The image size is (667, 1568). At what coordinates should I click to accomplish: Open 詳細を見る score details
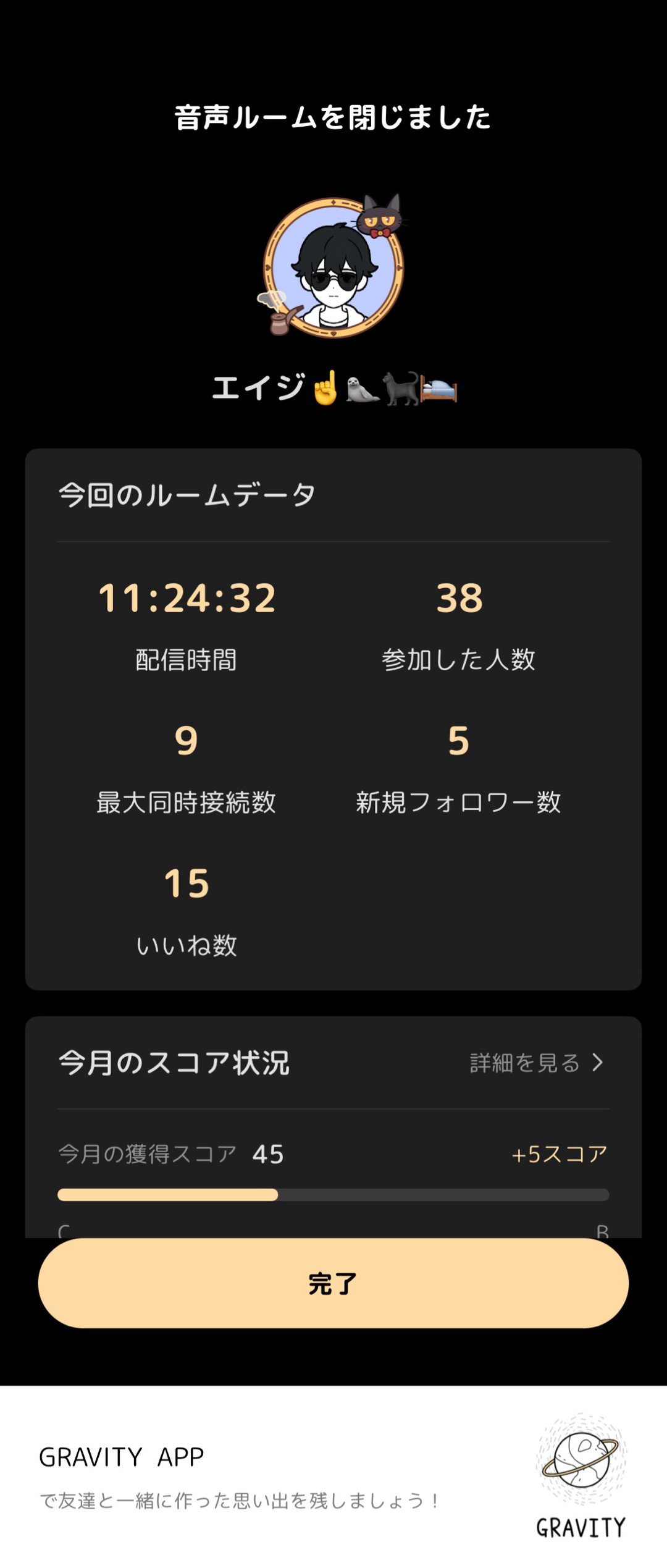(535, 1063)
